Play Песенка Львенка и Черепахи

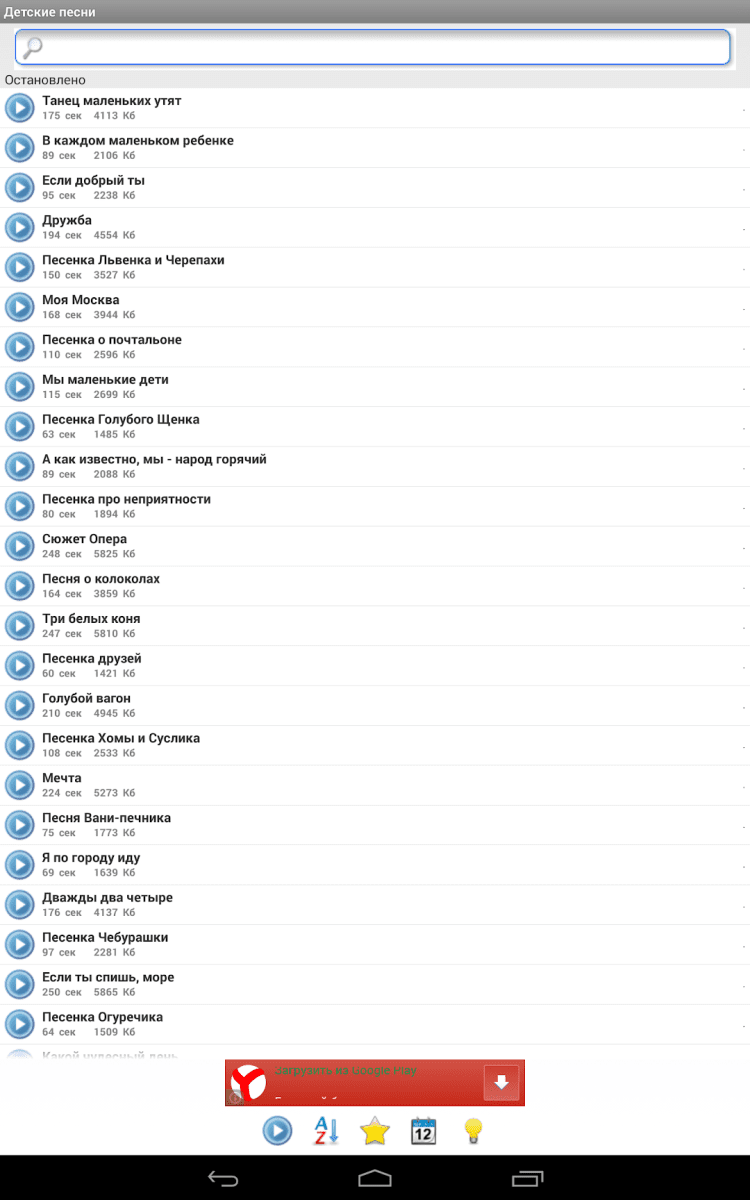[x=20, y=267]
